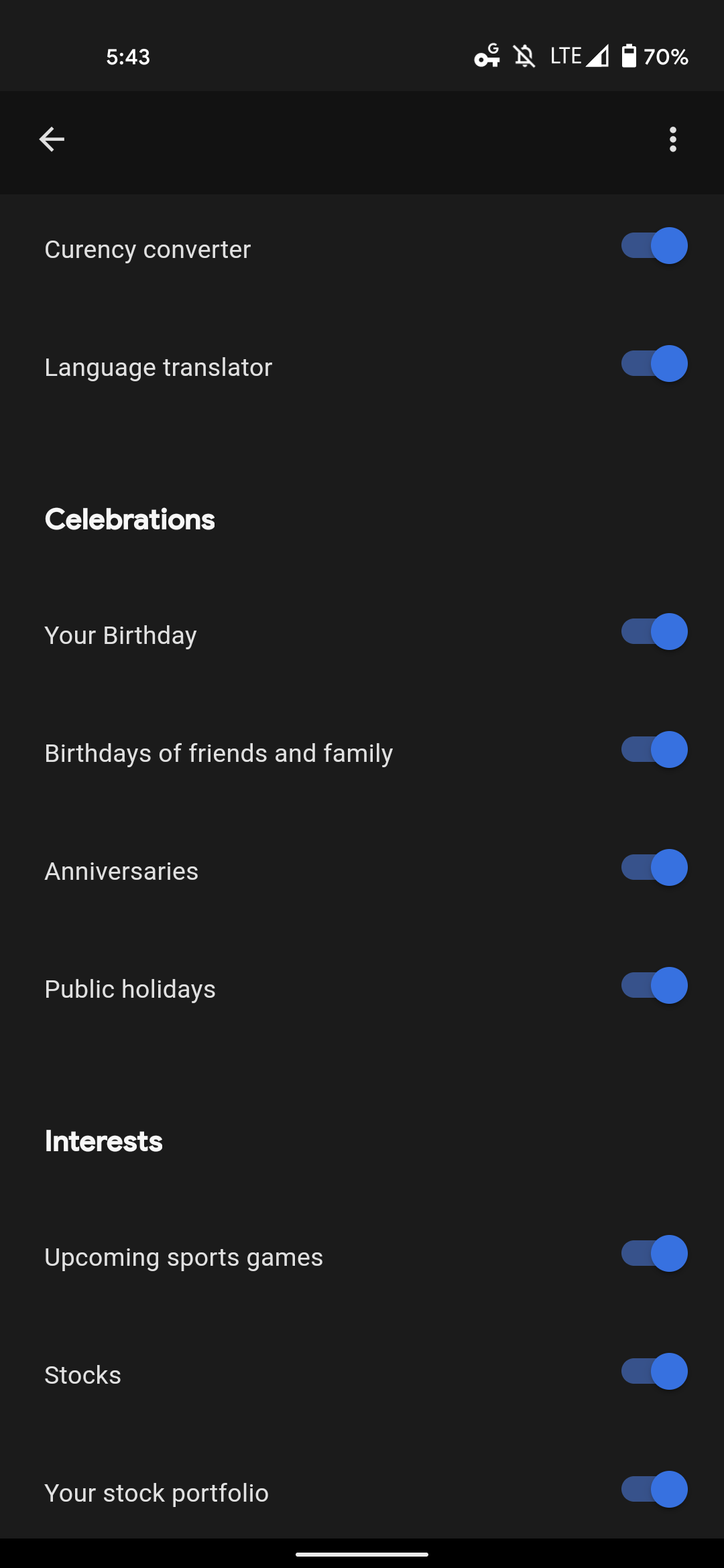
Task: Click the muted notifications status icon
Action: [525, 56]
